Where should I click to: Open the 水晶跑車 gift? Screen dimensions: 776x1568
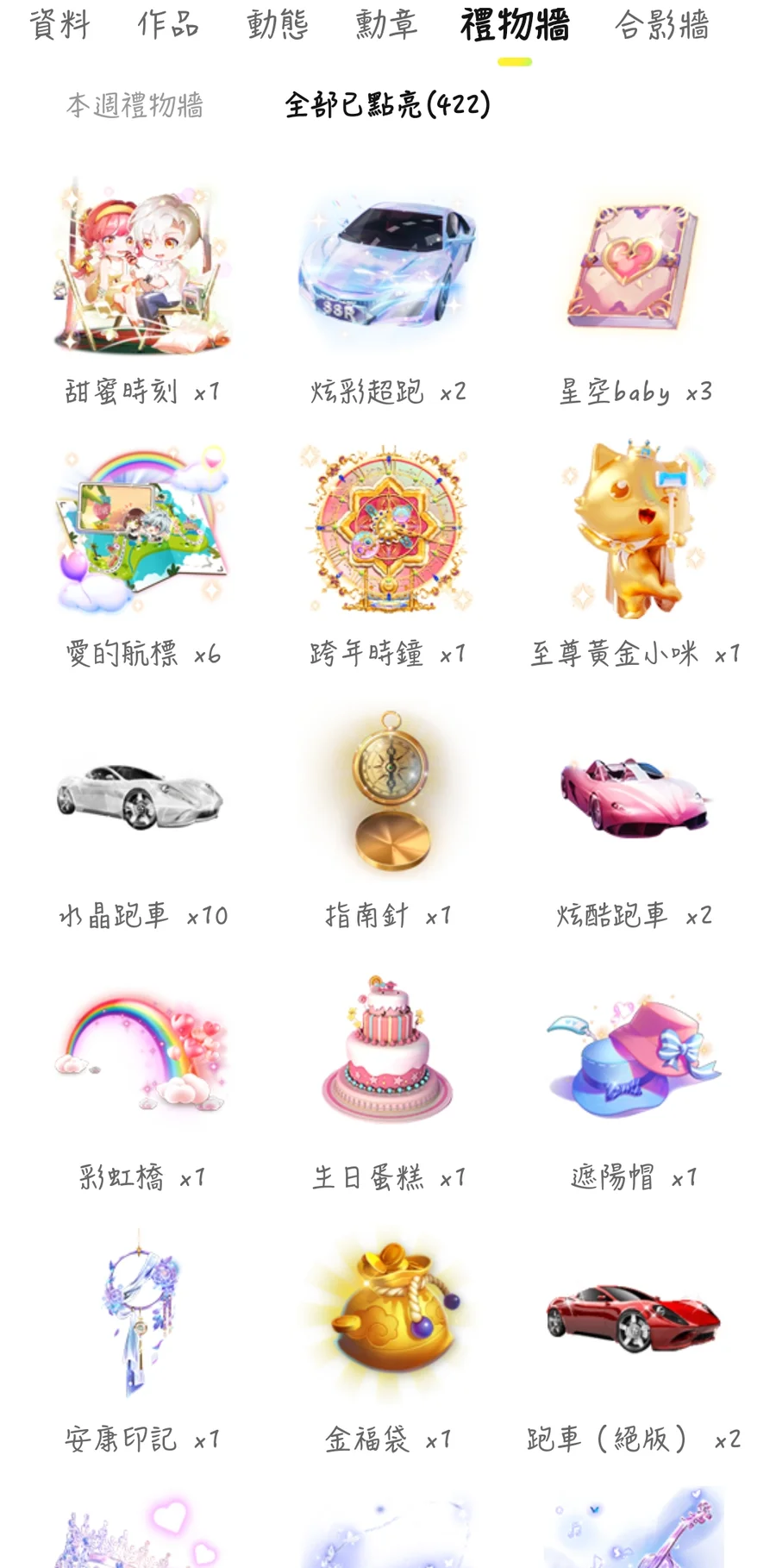(x=142, y=793)
